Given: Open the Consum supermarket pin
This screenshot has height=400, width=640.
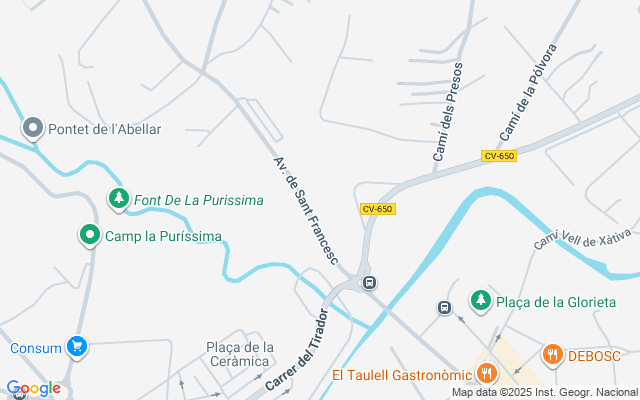Looking at the screenshot, I should 76,348.
